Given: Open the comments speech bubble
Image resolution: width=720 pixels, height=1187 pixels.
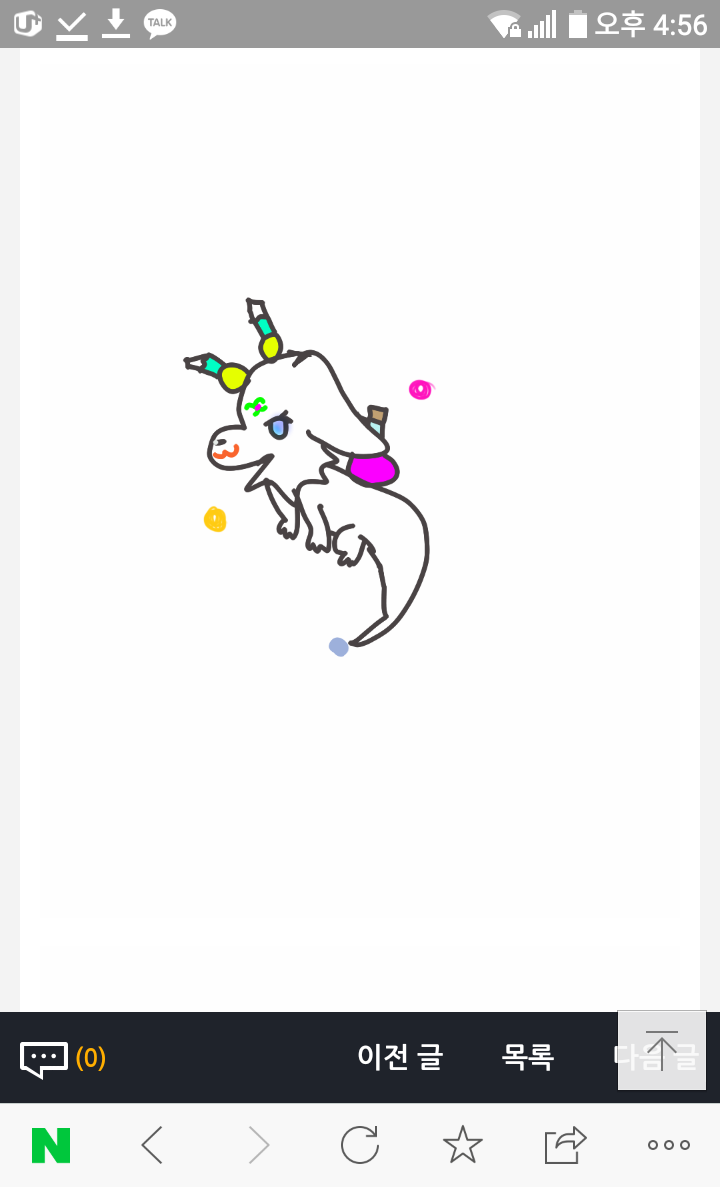Looking at the screenshot, I should (44, 1058).
